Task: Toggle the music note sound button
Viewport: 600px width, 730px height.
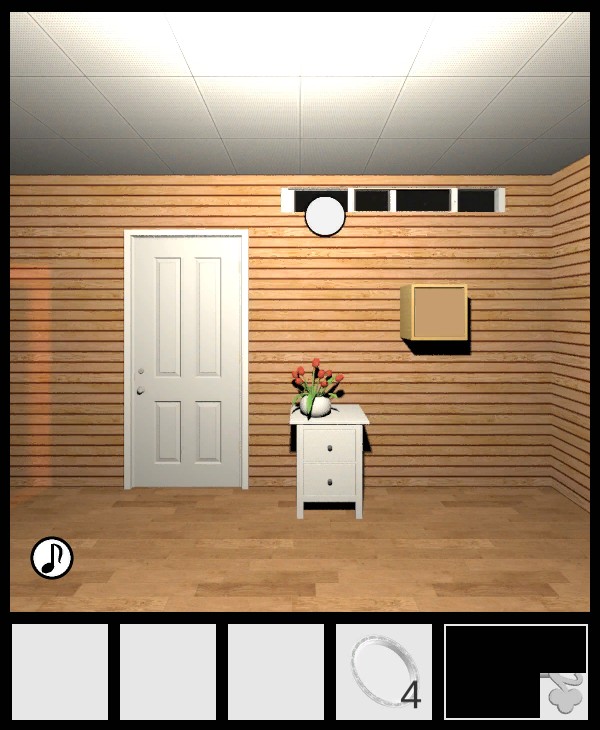Action: [52, 558]
